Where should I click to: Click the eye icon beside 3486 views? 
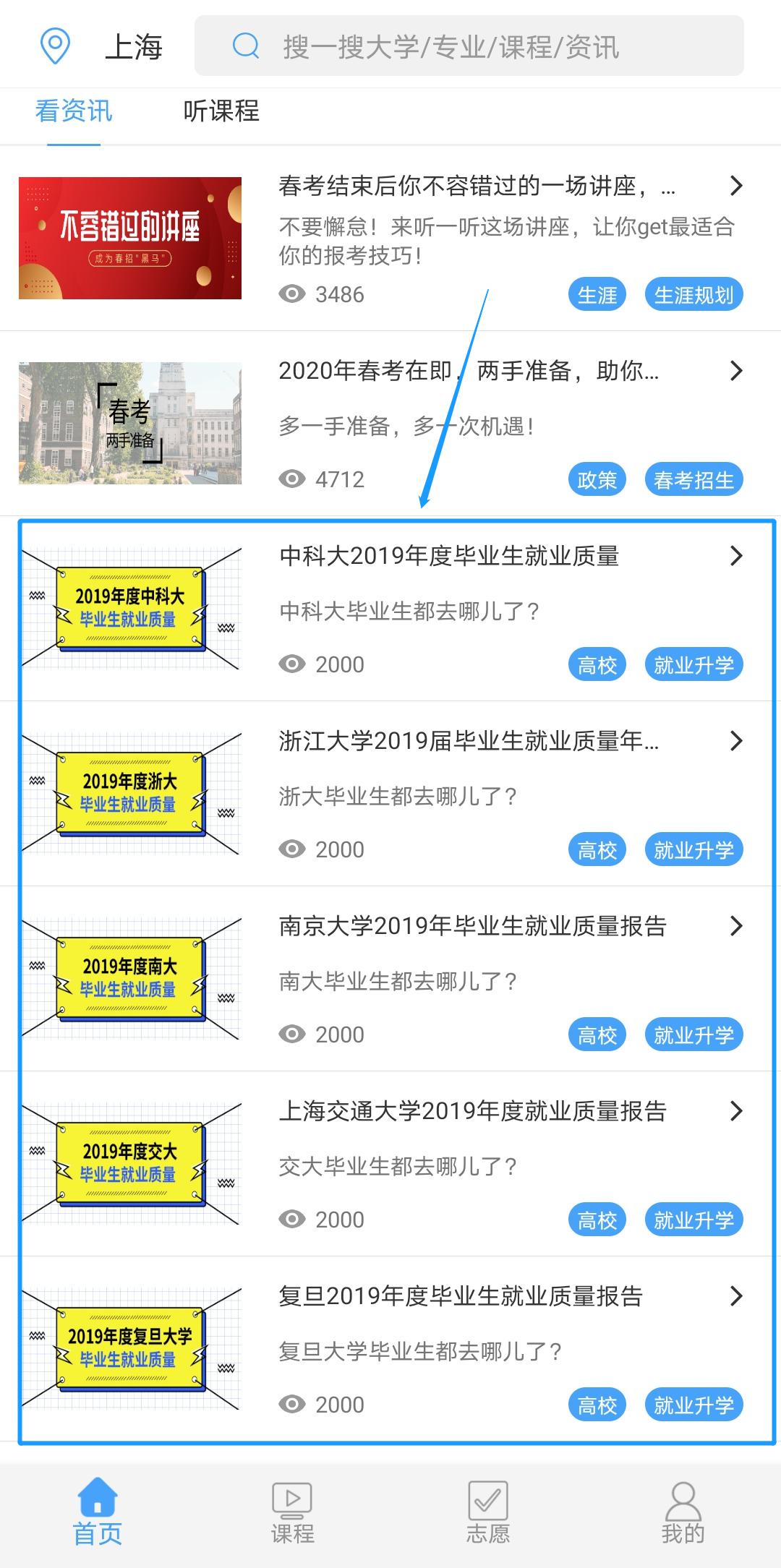(x=293, y=294)
